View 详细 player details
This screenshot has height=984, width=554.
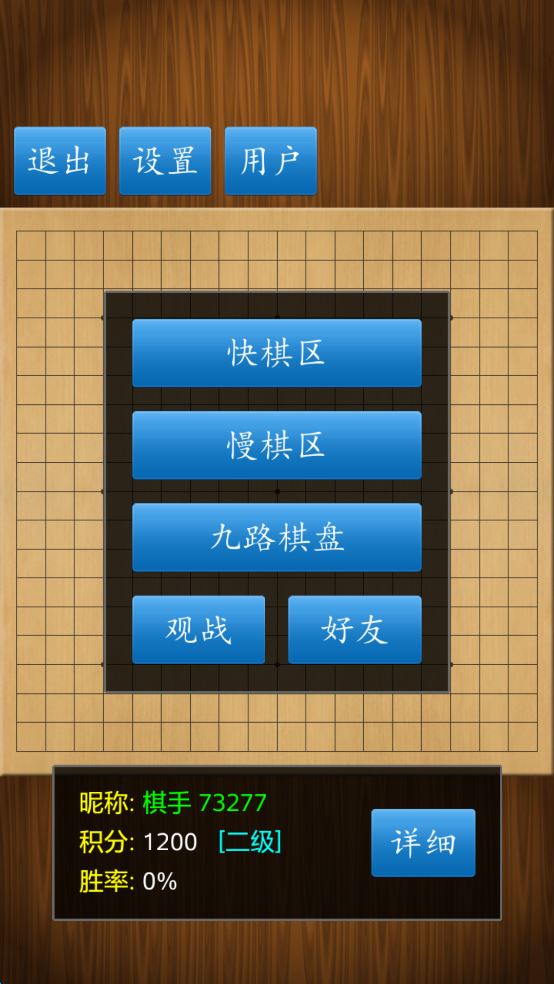423,843
